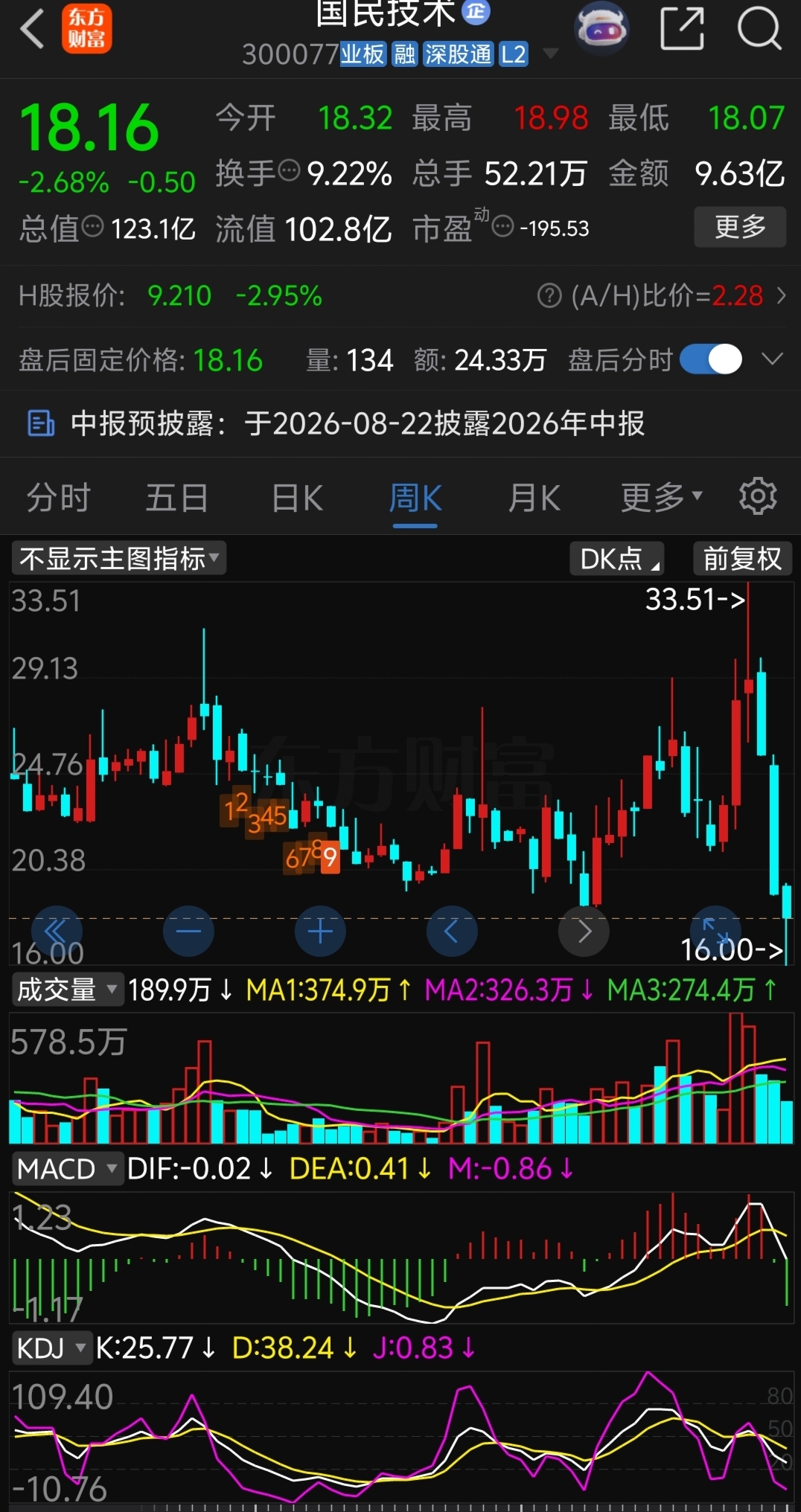The image size is (801, 1512).
Task: Zoom in chart with plus button
Action: [x=320, y=932]
